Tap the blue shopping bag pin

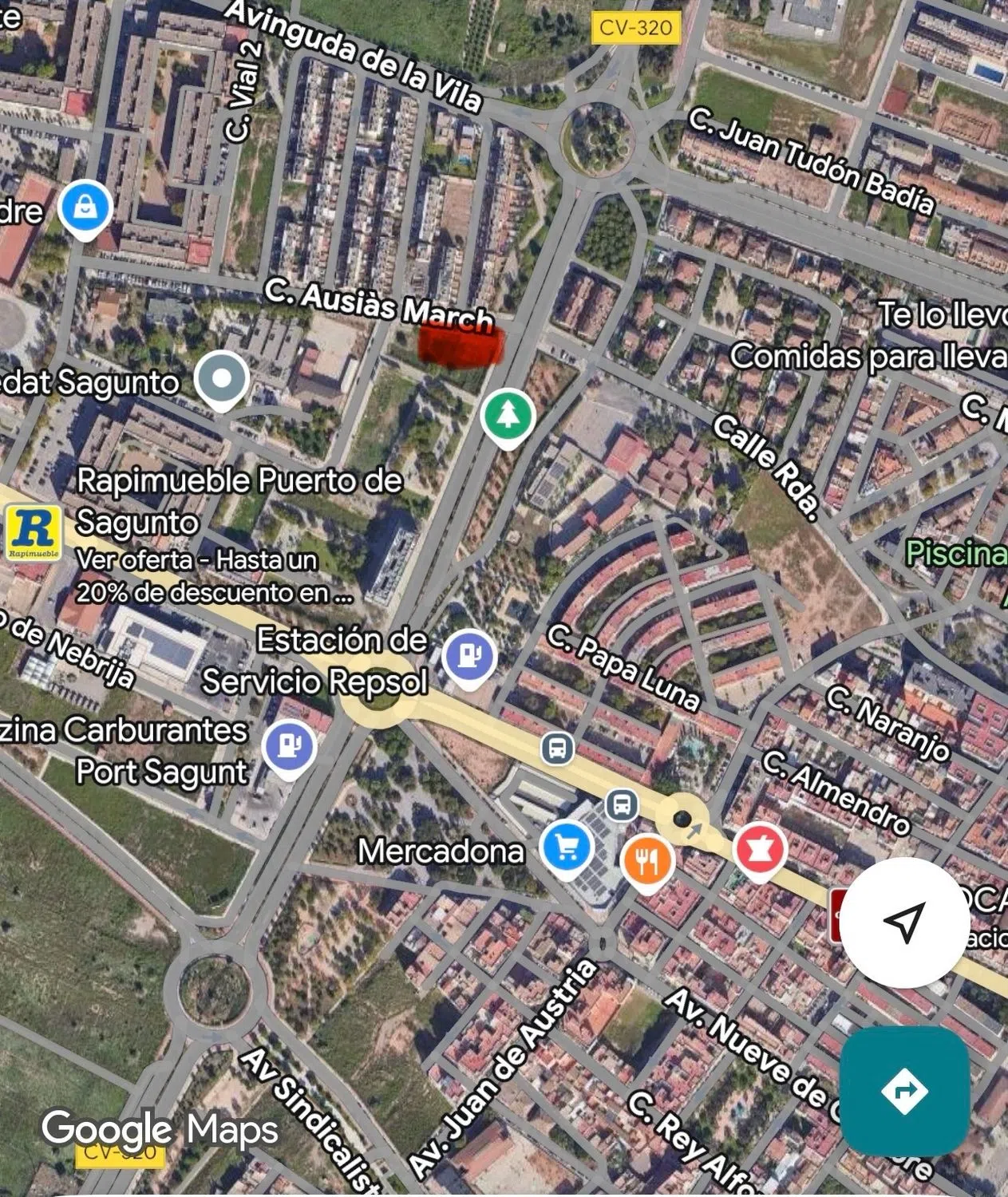point(85,207)
